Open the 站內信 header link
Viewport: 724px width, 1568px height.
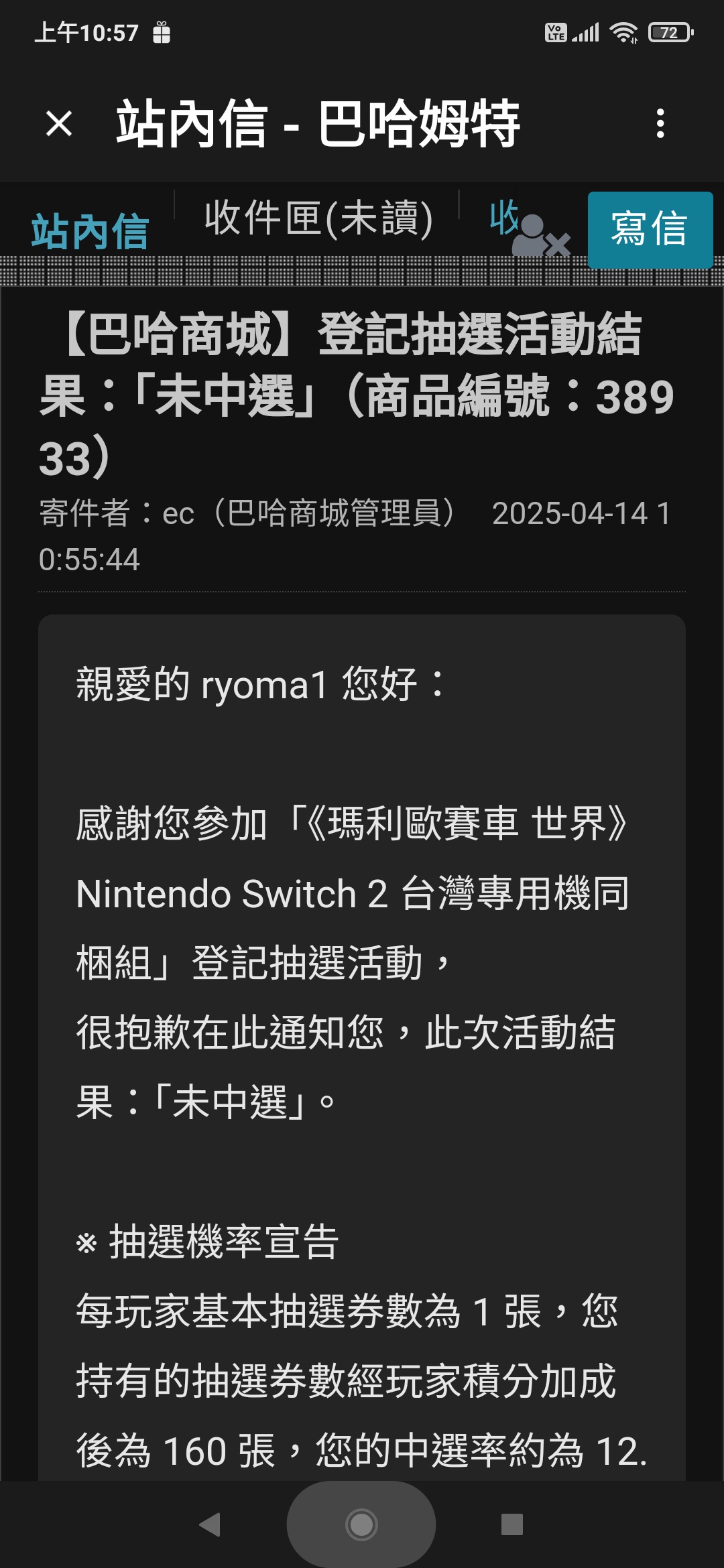[x=90, y=232]
